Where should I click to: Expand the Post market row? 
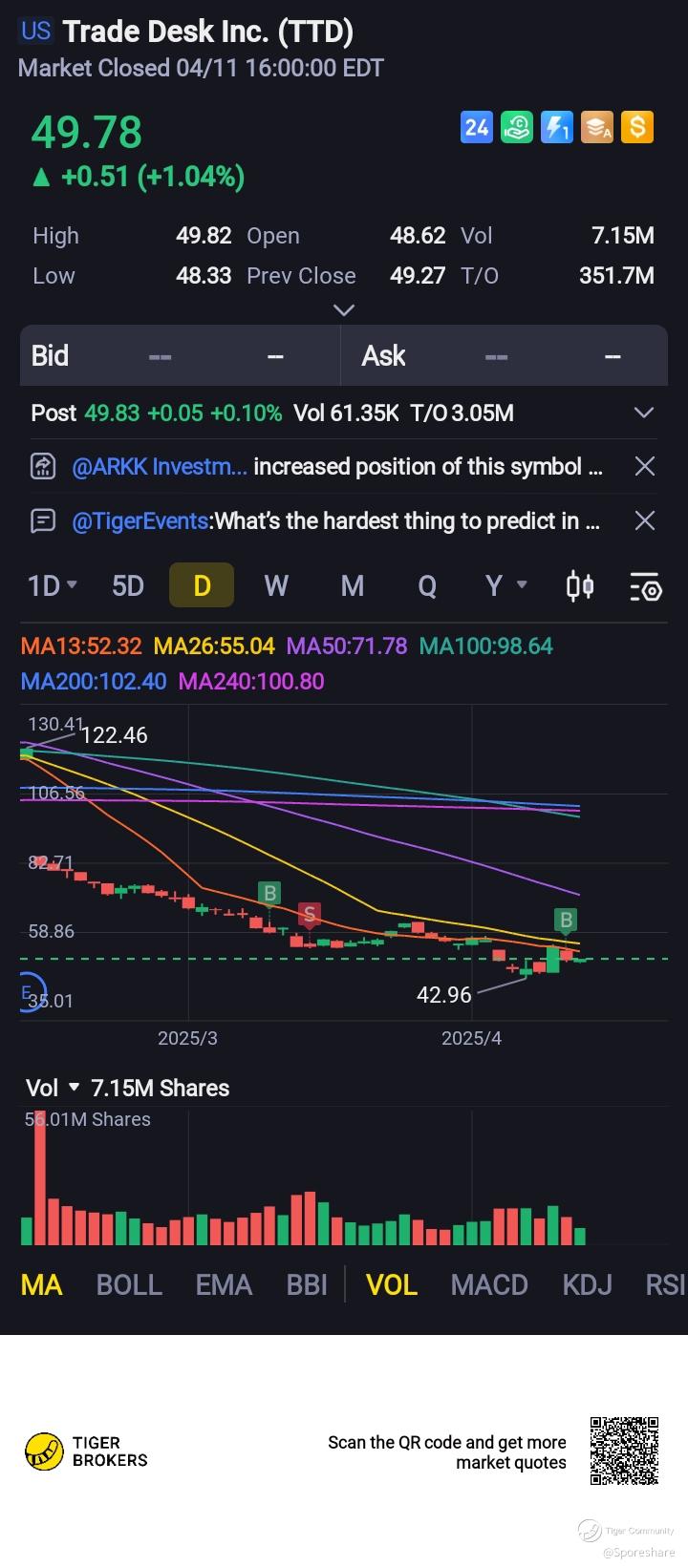point(644,413)
